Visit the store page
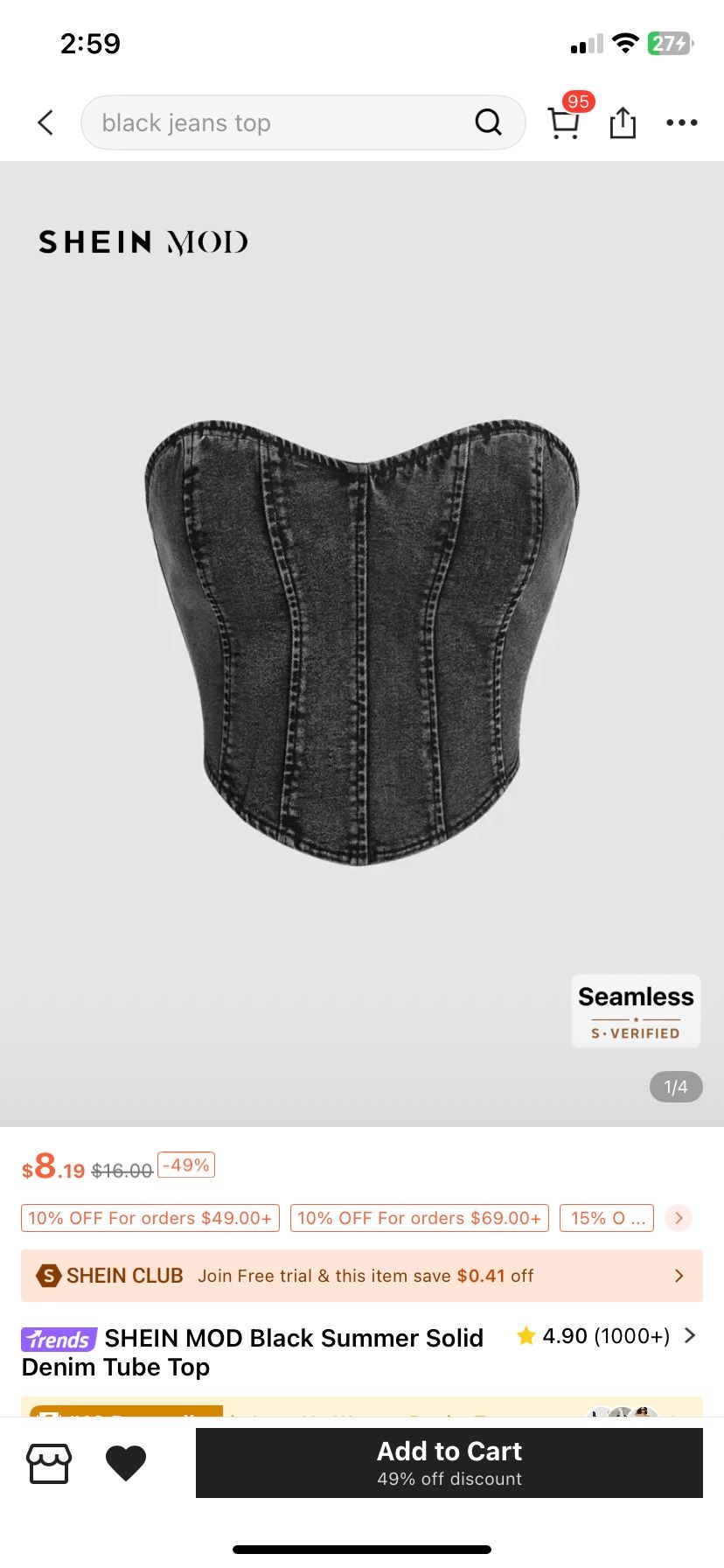Viewport: 724px width, 1568px height. point(49,1463)
